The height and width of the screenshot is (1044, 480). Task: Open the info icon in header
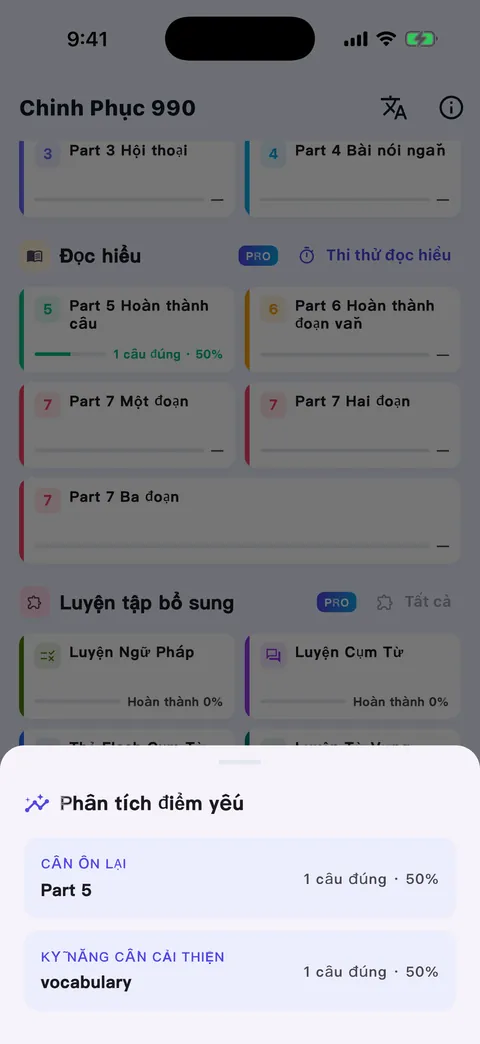pos(451,108)
